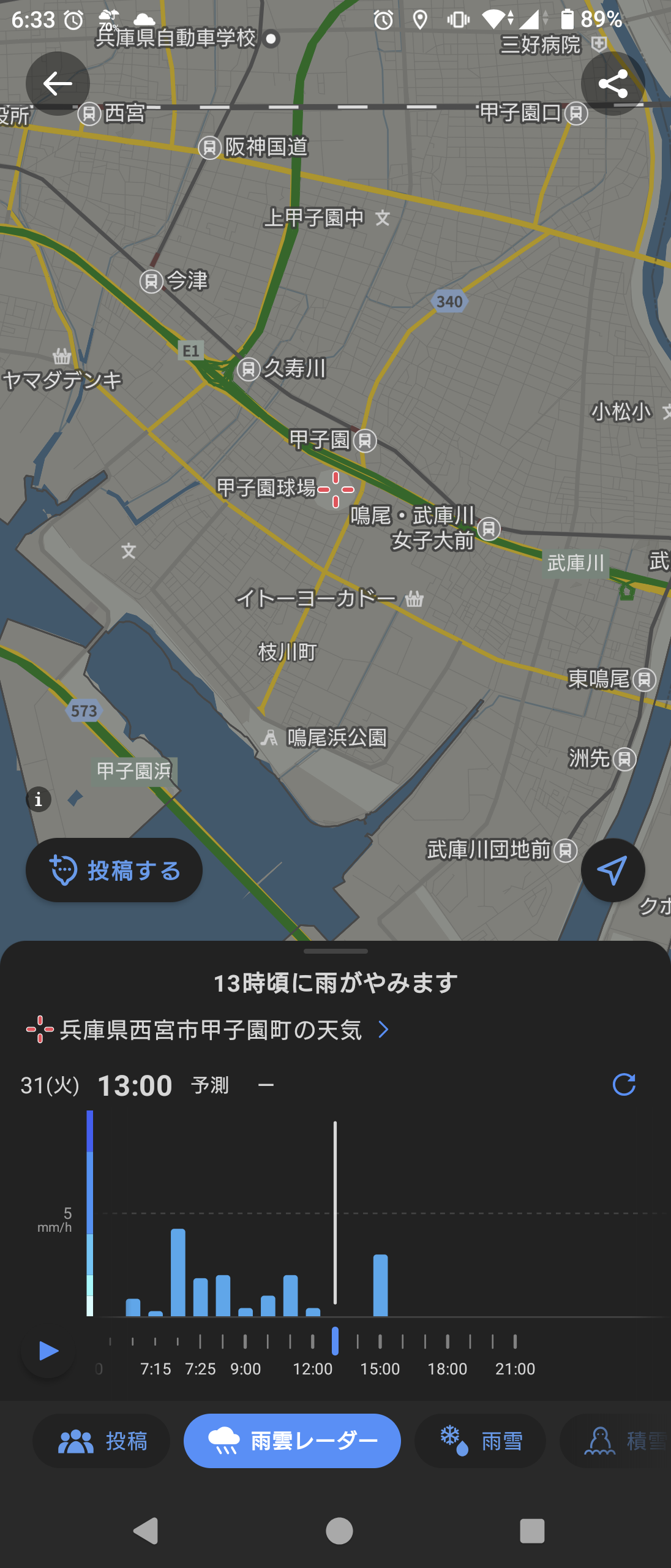Screen dimensions: 671x1568
Task: Center map on current location
Action: click(612, 870)
